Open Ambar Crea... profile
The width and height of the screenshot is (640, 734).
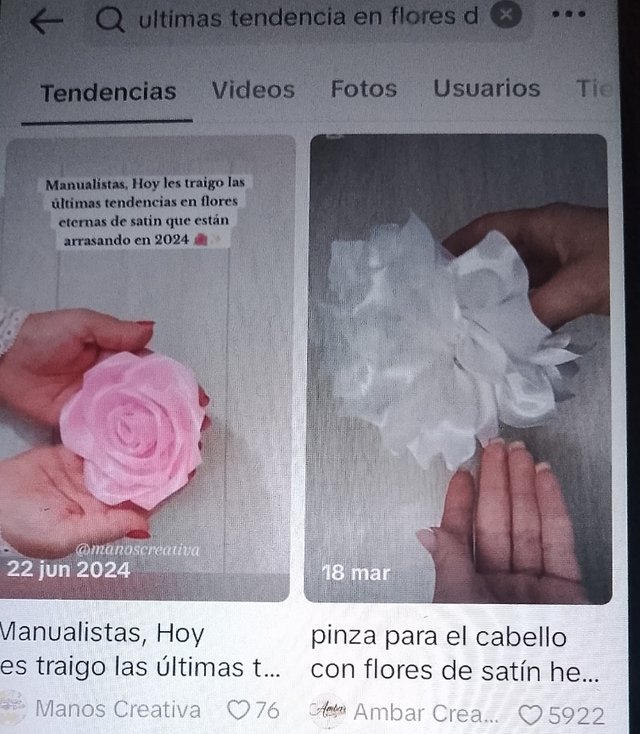click(x=425, y=714)
